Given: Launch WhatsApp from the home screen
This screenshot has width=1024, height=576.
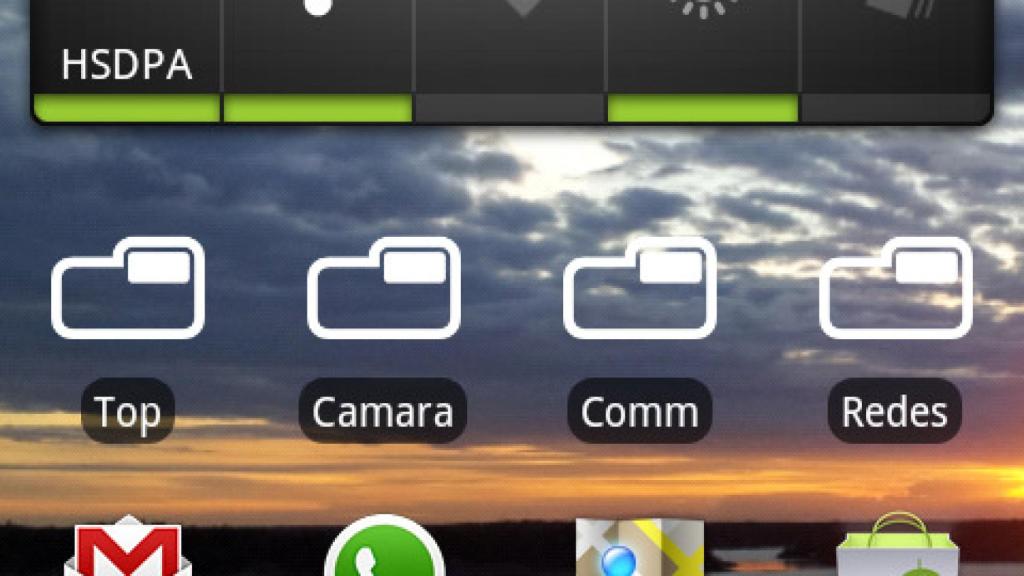Looking at the screenshot, I should point(384,548).
